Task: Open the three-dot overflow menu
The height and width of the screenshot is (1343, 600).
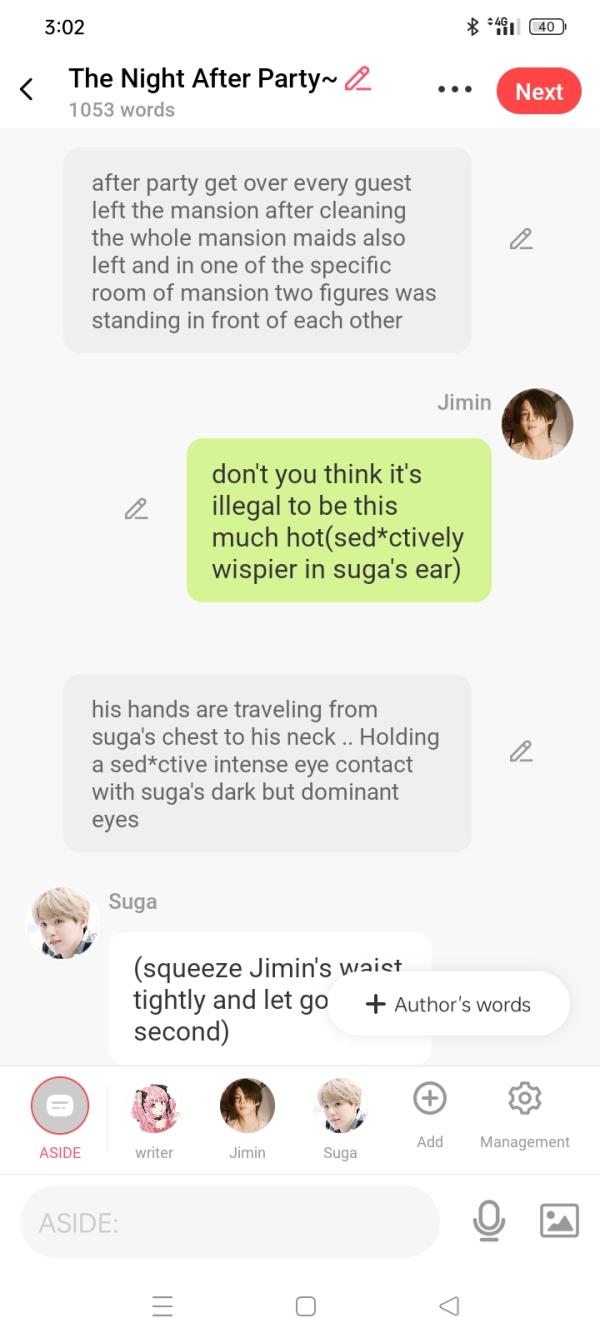Action: (x=454, y=90)
